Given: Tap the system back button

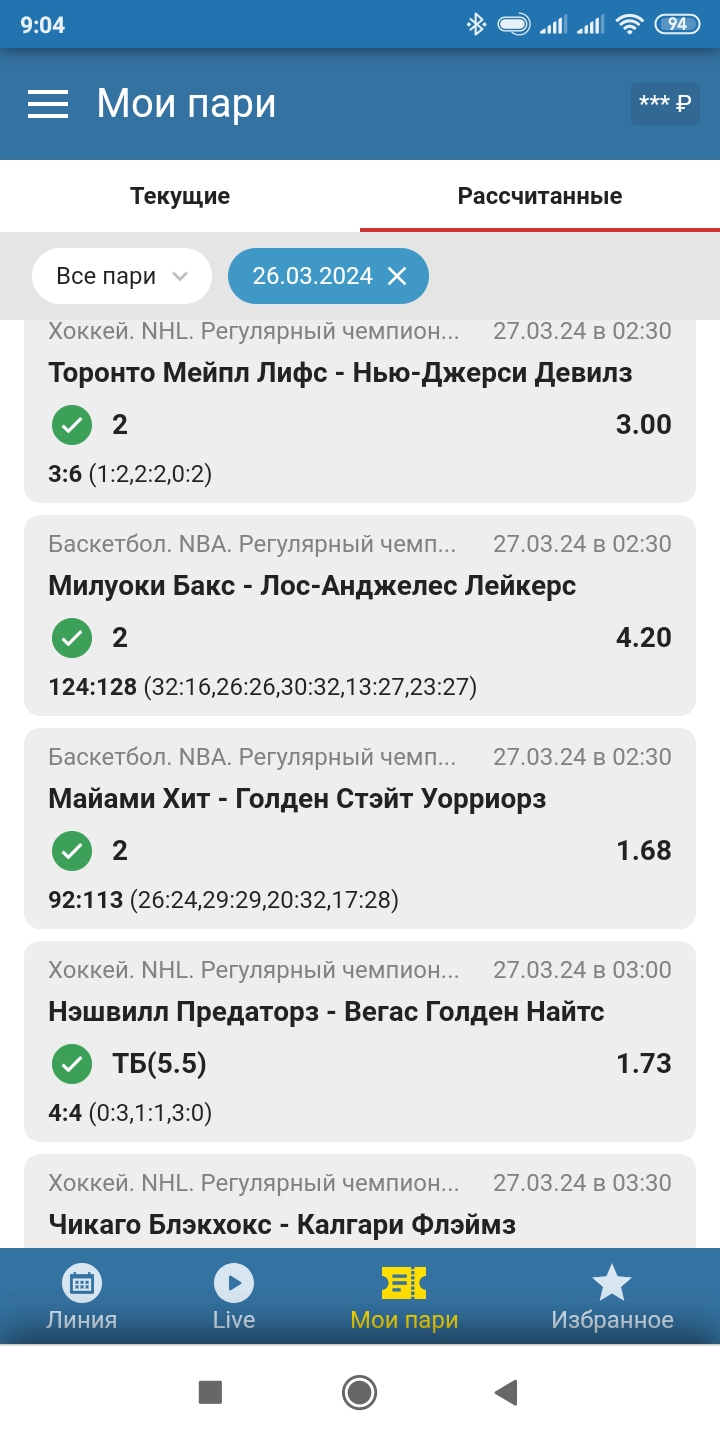Looking at the screenshot, I should (x=507, y=1392).
